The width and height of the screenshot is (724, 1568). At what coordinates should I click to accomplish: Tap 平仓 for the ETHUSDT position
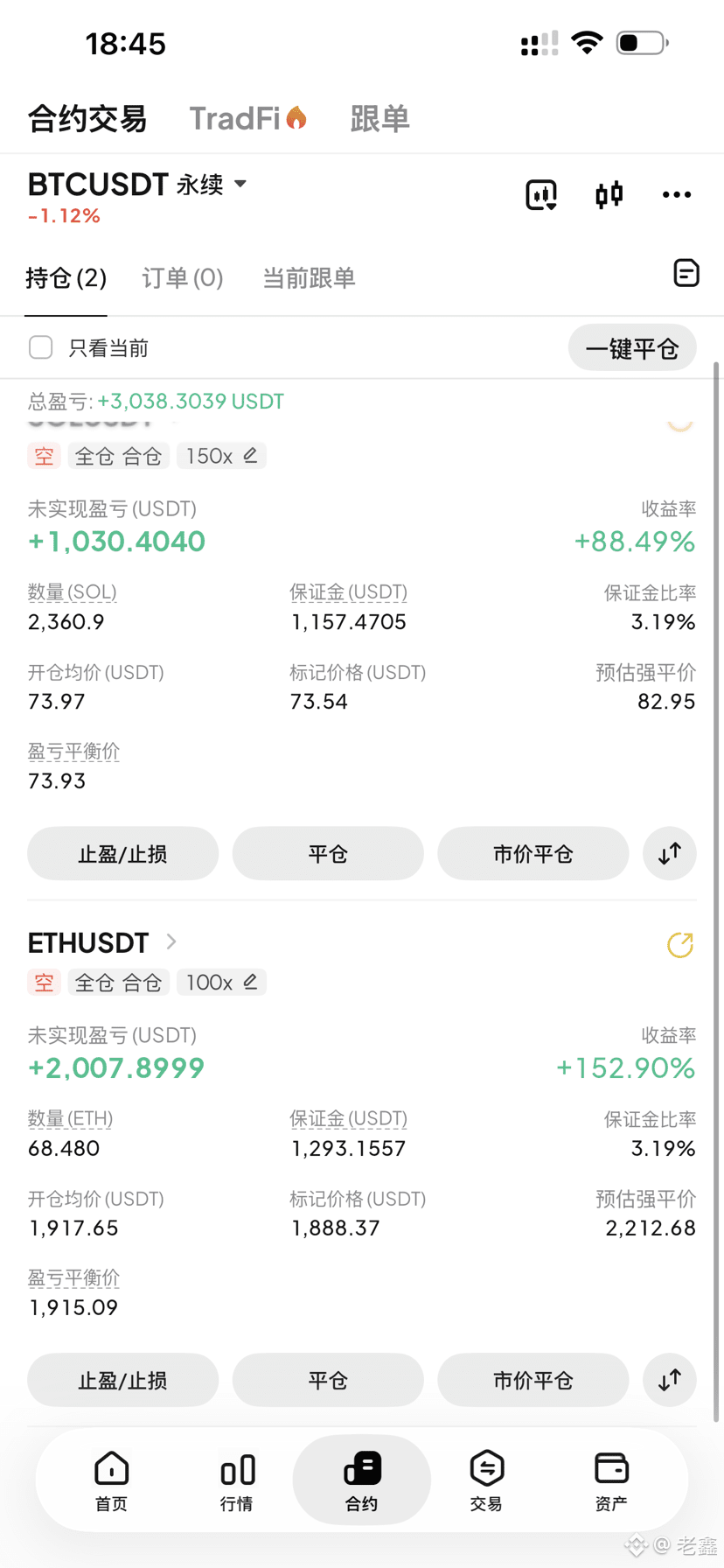(x=328, y=1380)
